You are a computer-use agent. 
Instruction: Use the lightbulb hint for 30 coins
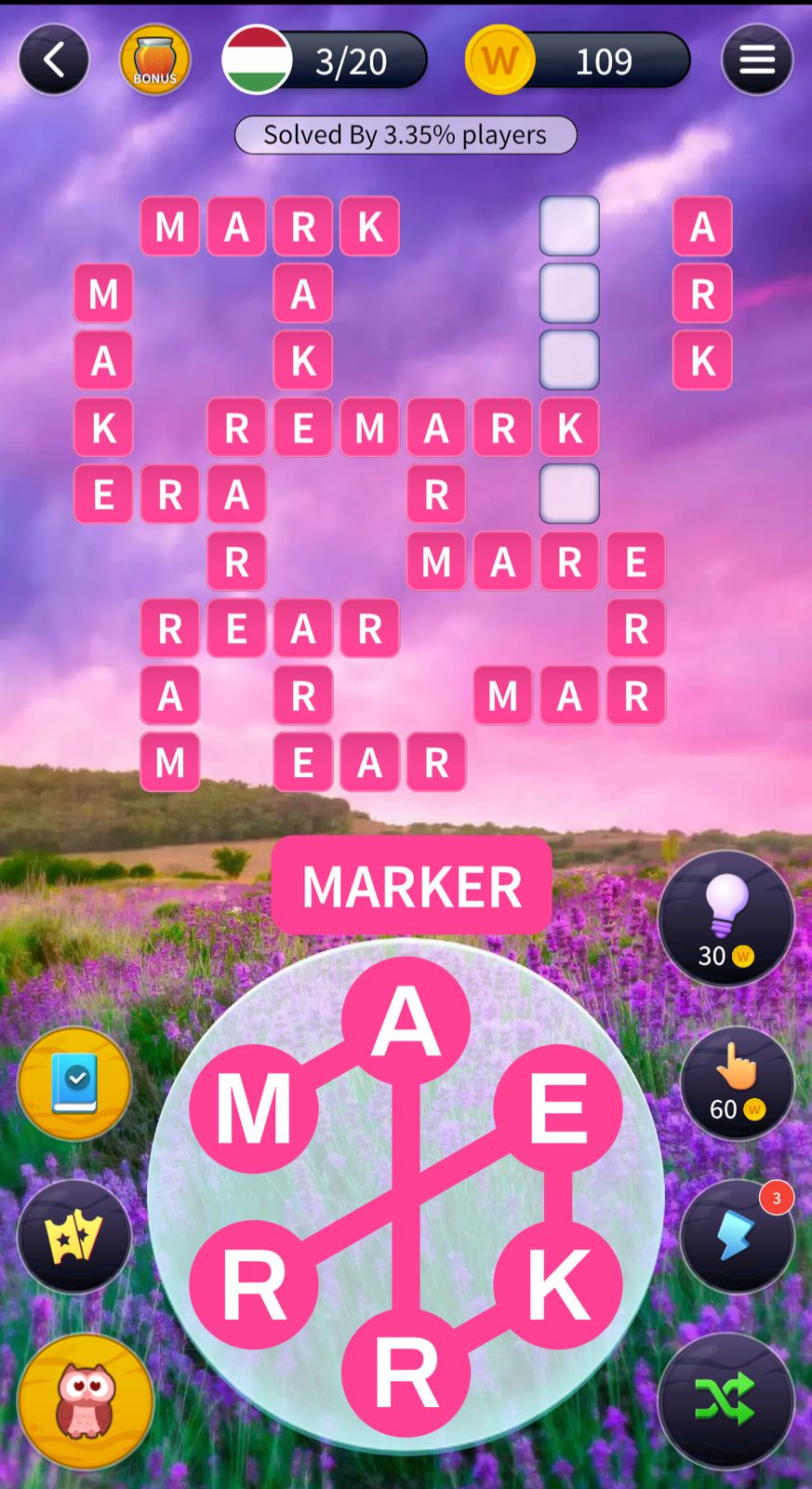(725, 919)
